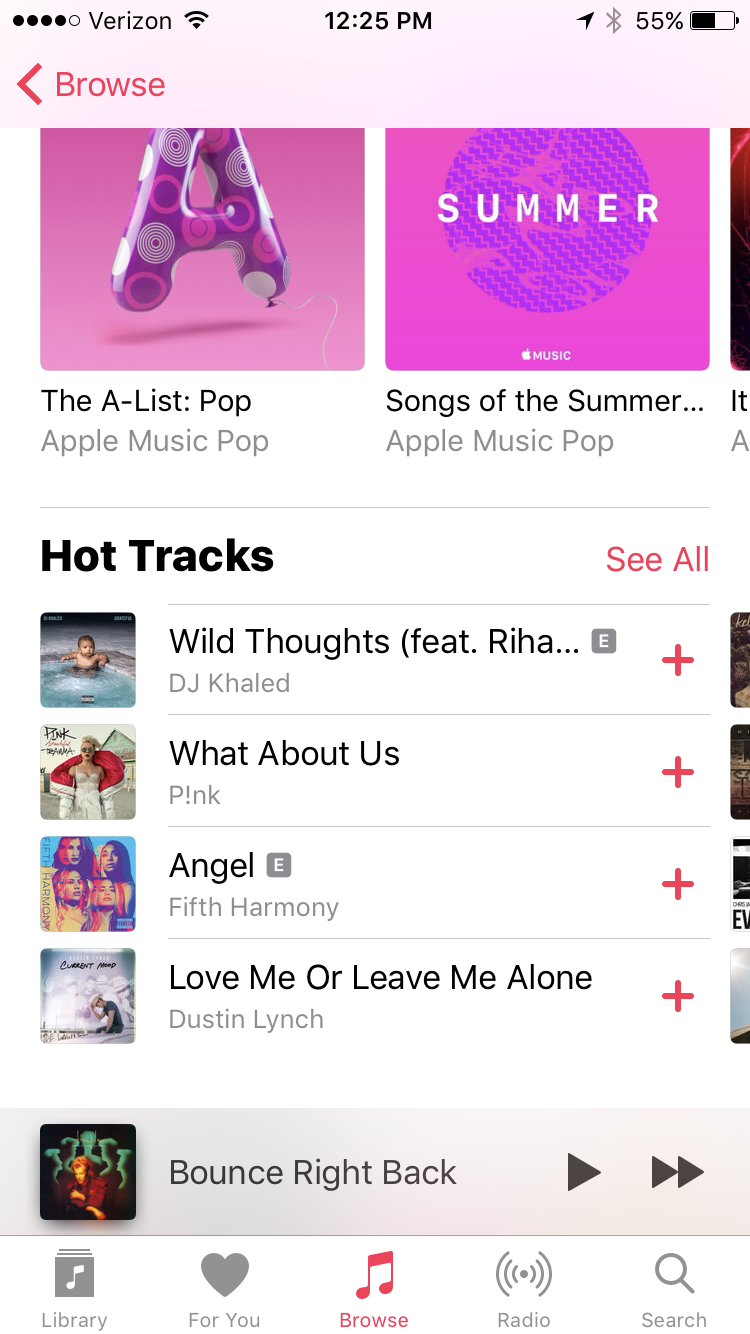Viewport: 750px width, 1334px height.
Task: Go back to Browse
Action: [92, 85]
